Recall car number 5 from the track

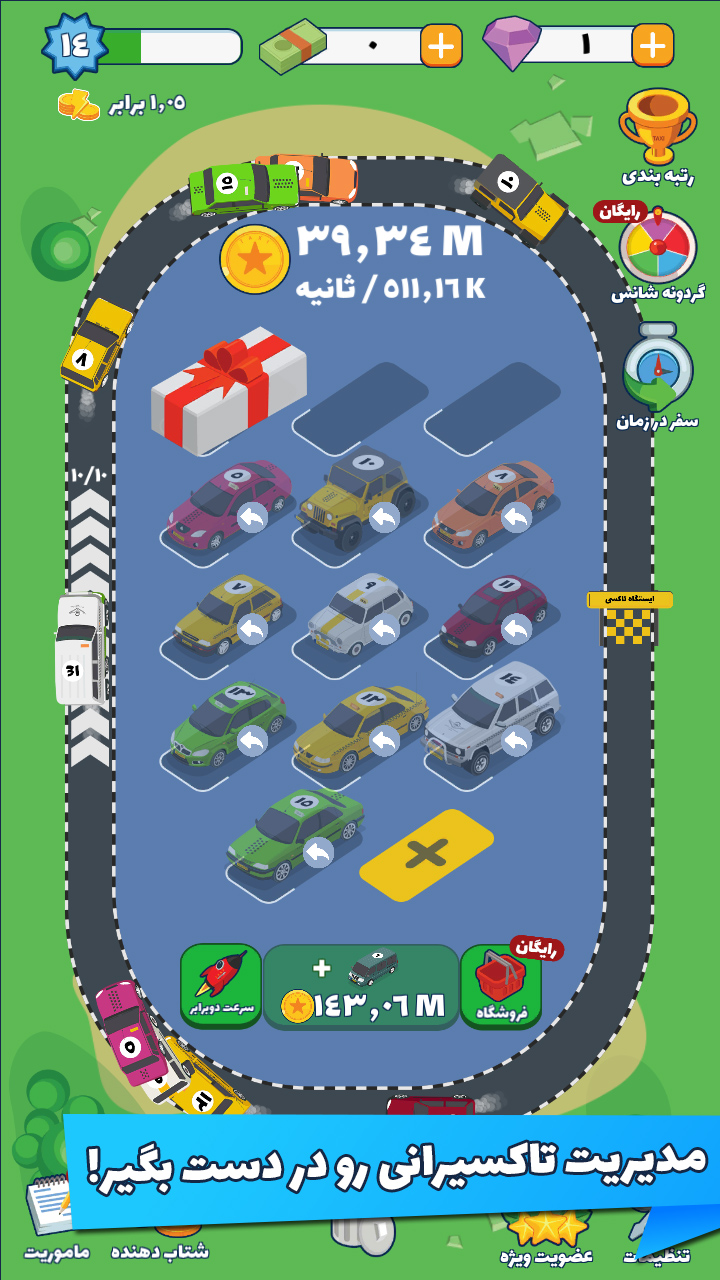[252, 518]
